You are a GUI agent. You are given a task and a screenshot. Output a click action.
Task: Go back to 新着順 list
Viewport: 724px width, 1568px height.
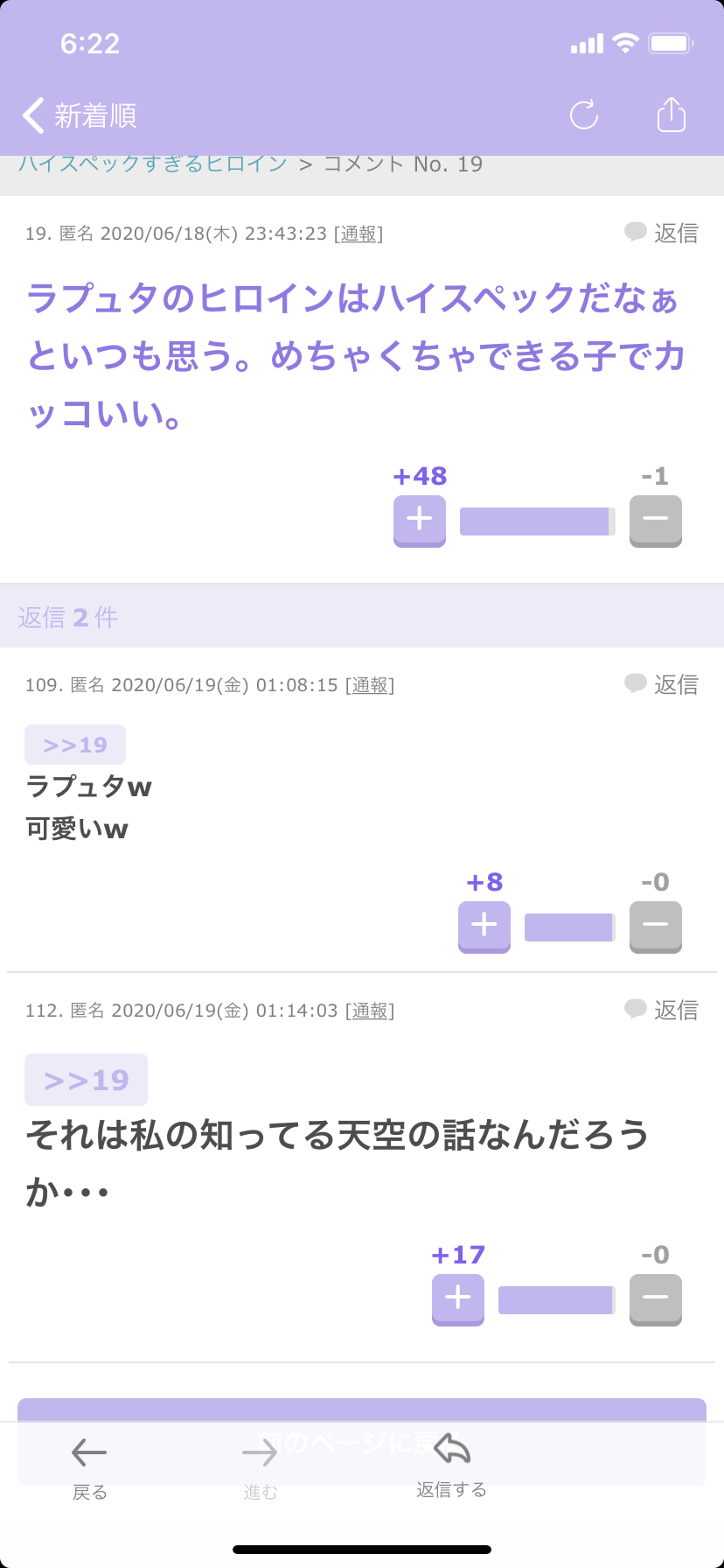pyautogui.click(x=80, y=115)
